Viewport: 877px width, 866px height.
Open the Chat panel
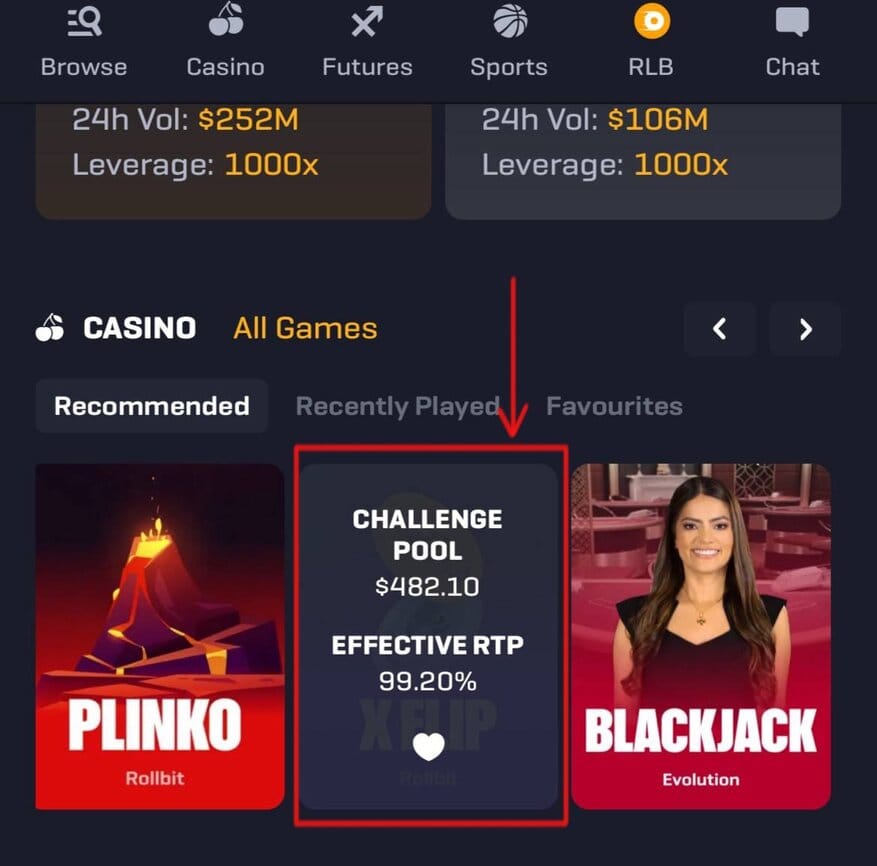tap(792, 42)
